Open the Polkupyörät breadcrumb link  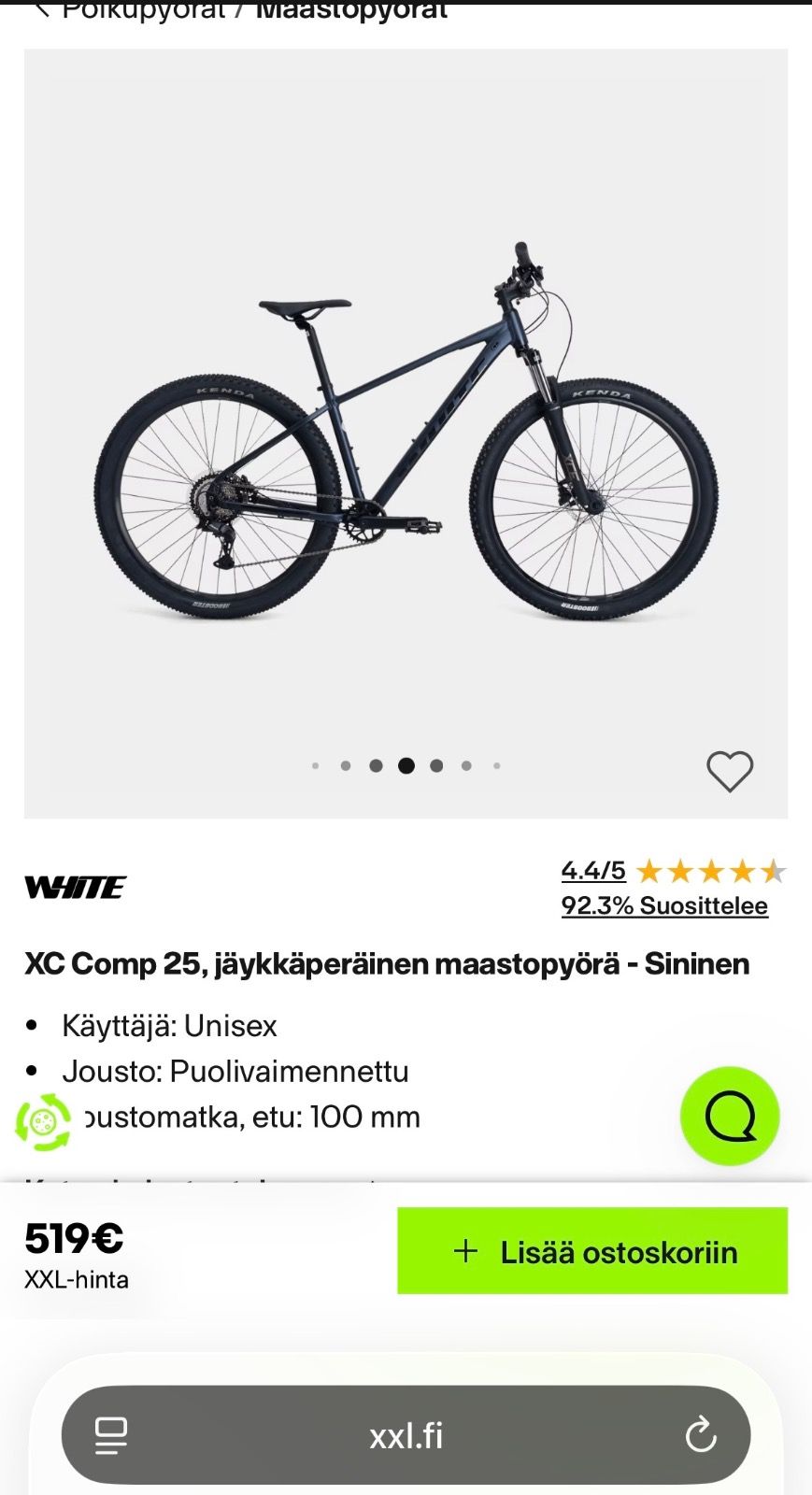tap(145, 9)
